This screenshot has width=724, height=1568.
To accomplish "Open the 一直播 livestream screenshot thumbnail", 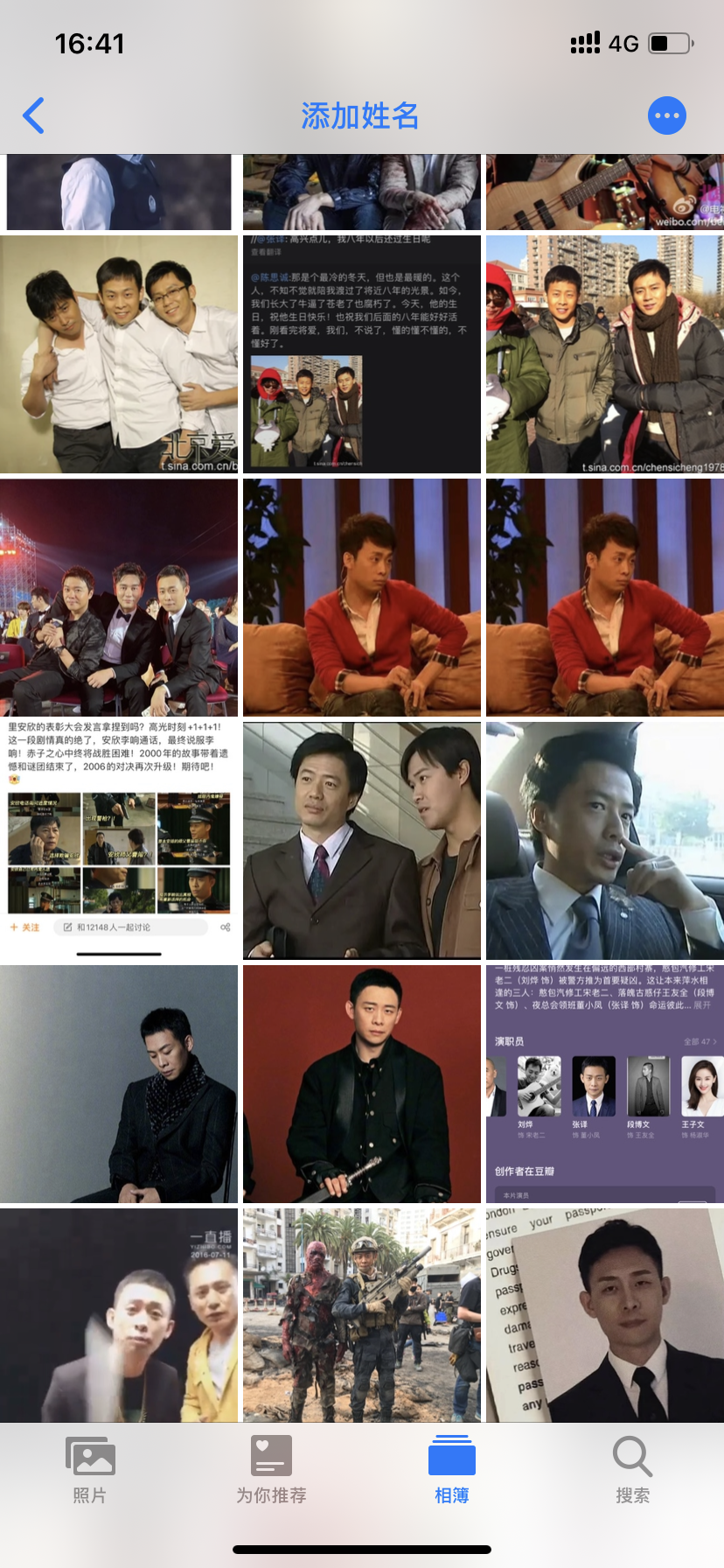I will pyautogui.click(x=119, y=1315).
